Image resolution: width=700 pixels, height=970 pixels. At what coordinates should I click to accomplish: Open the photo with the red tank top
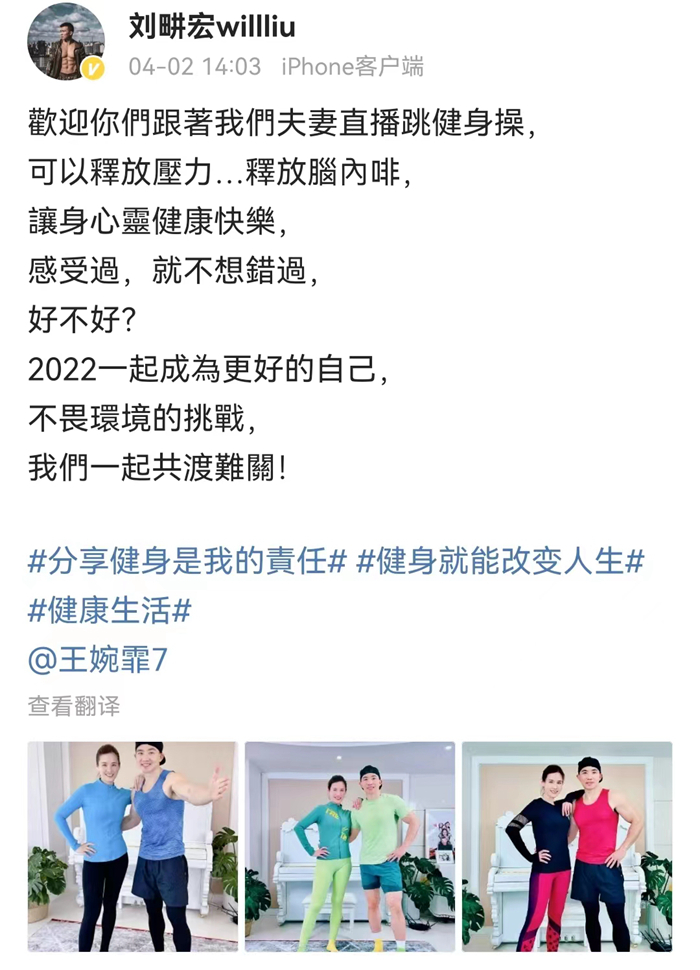566,846
